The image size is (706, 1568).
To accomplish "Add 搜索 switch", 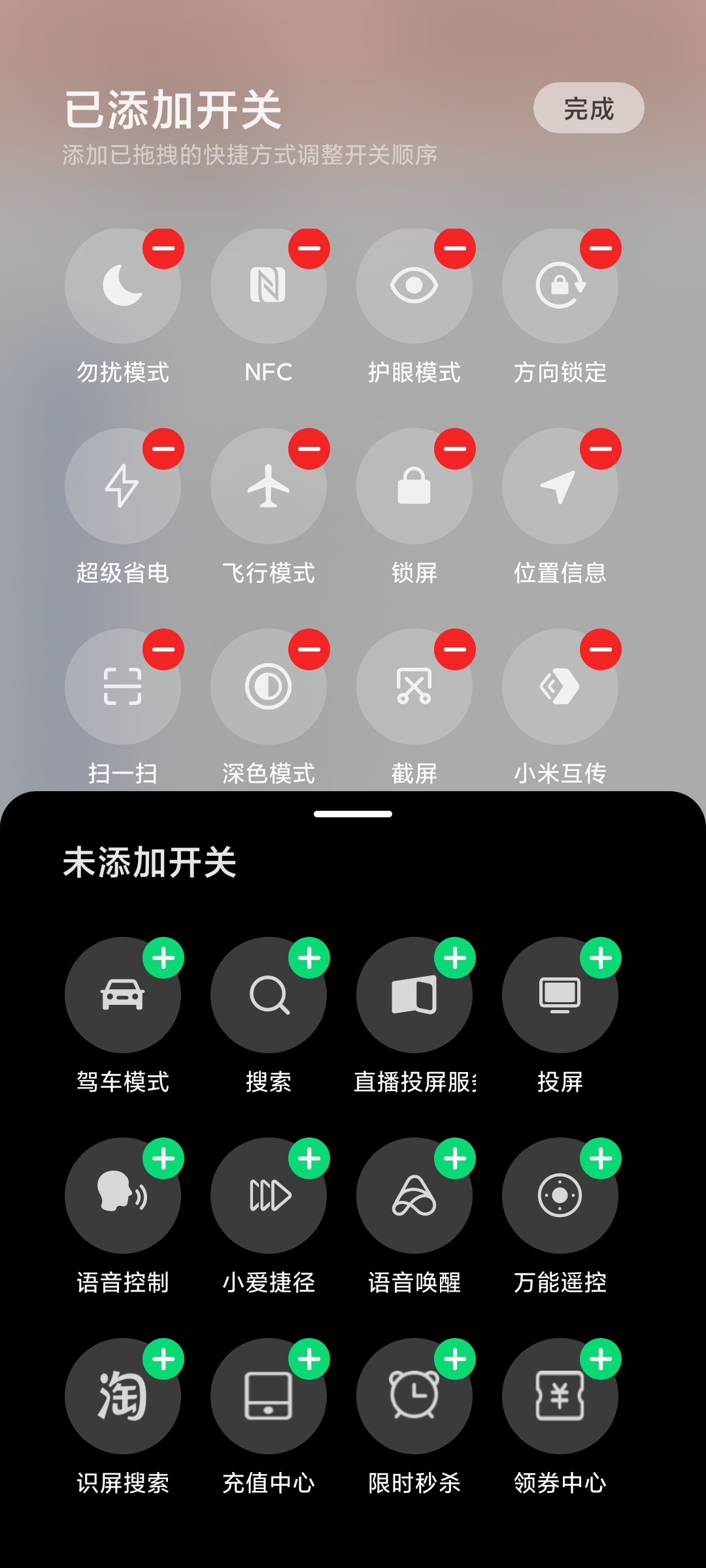I will tap(309, 958).
